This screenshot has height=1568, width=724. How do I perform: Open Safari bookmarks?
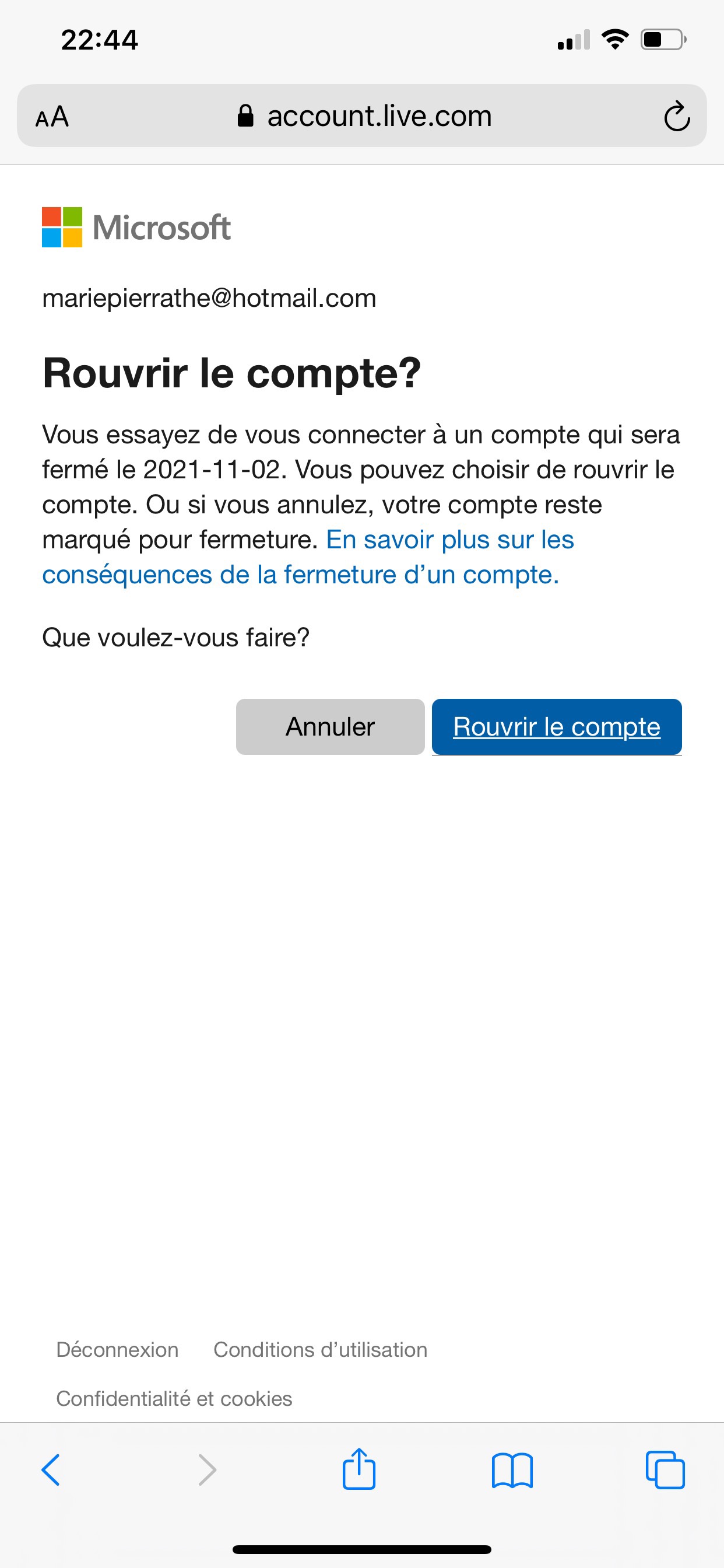pos(512,1470)
